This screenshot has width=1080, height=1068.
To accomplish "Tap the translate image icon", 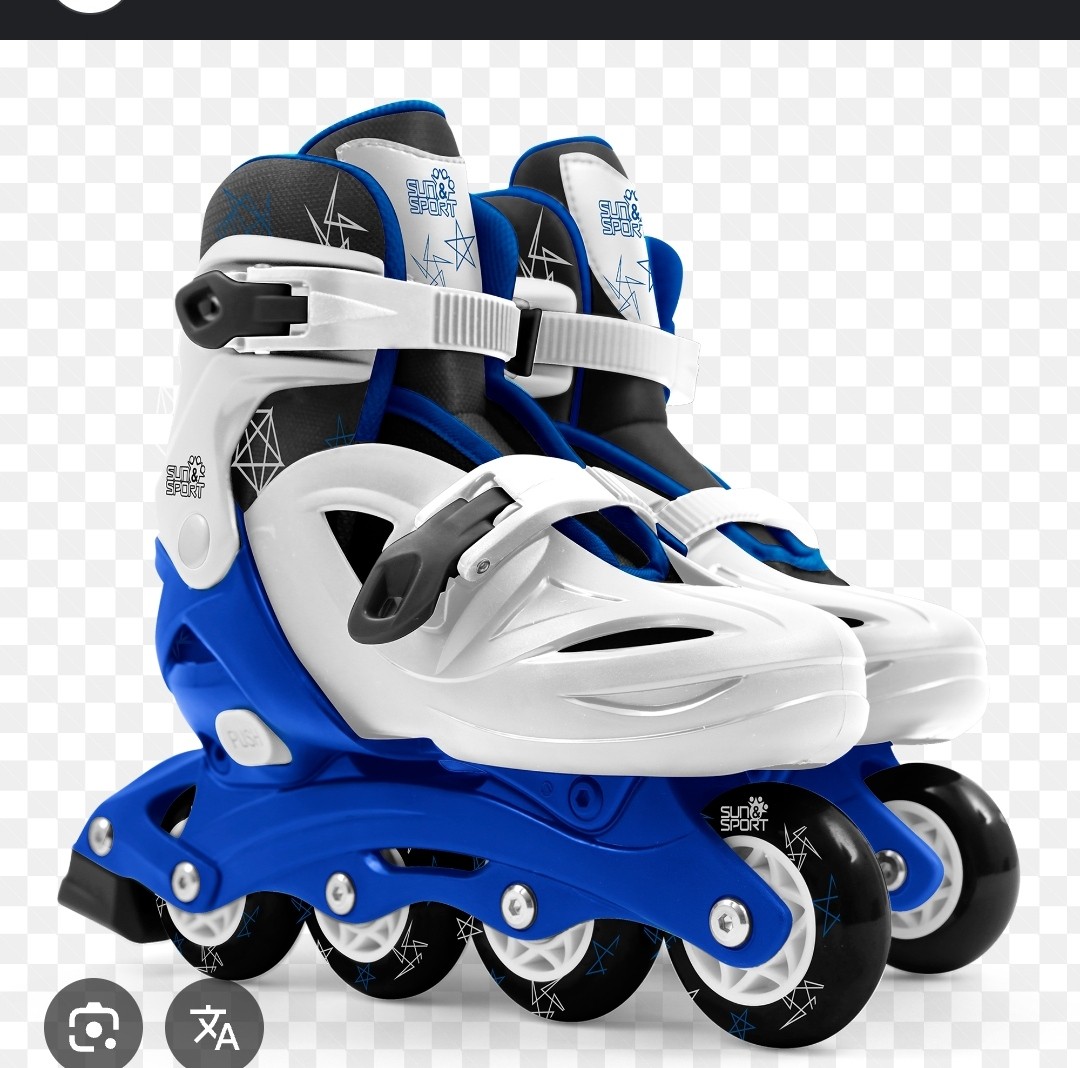I will click(x=214, y=1027).
